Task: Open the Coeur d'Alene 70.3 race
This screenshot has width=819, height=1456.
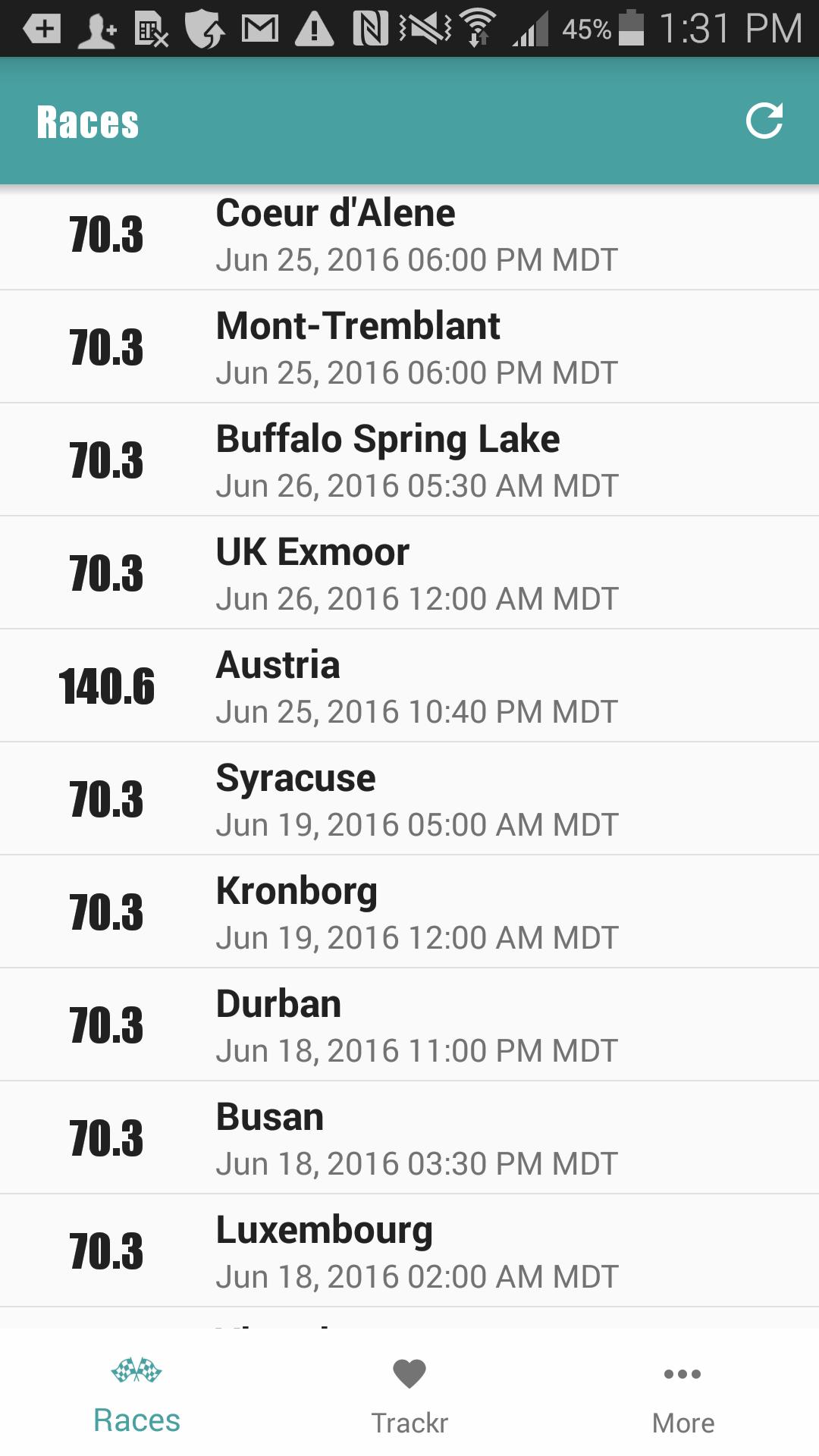Action: [409, 235]
